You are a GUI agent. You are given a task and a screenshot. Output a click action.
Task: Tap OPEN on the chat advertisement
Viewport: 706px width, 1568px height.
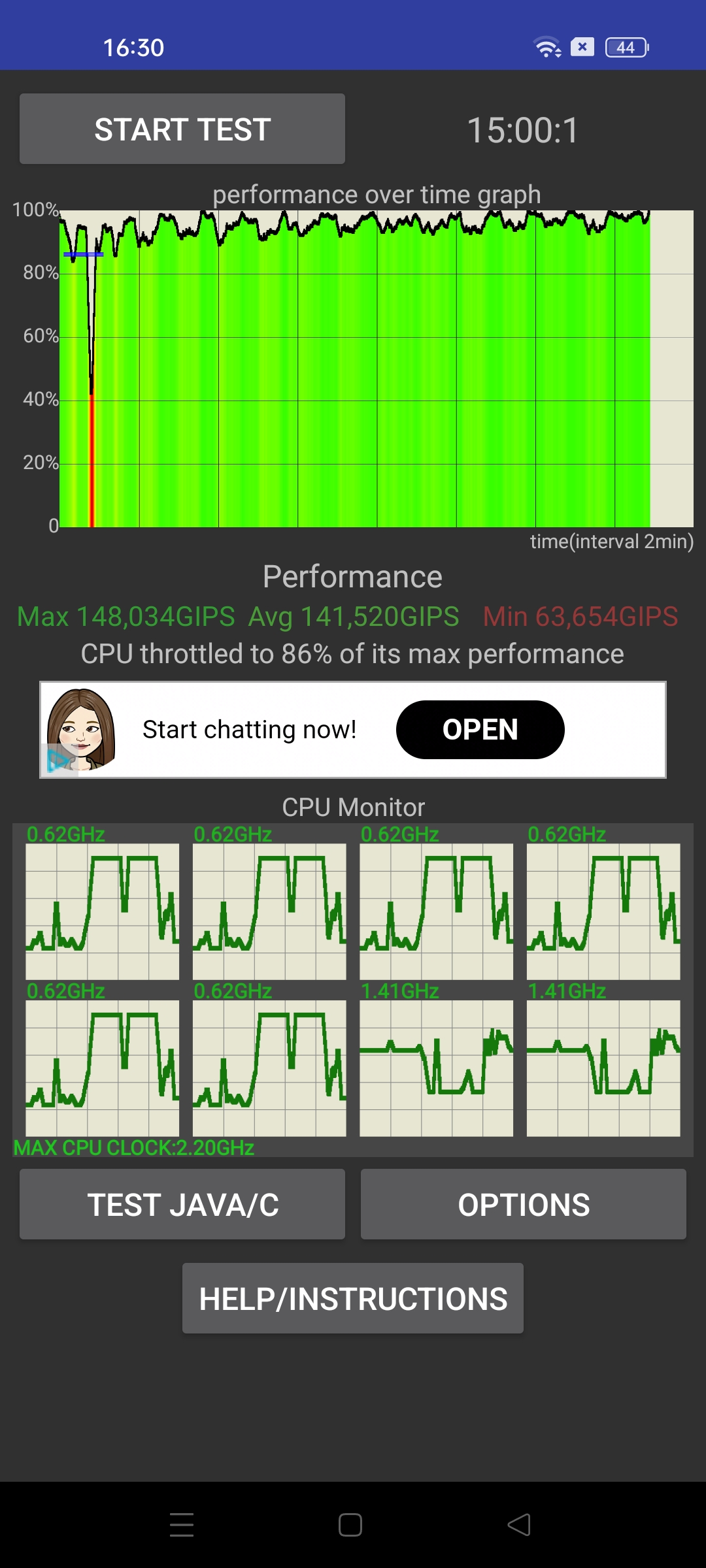coord(479,730)
